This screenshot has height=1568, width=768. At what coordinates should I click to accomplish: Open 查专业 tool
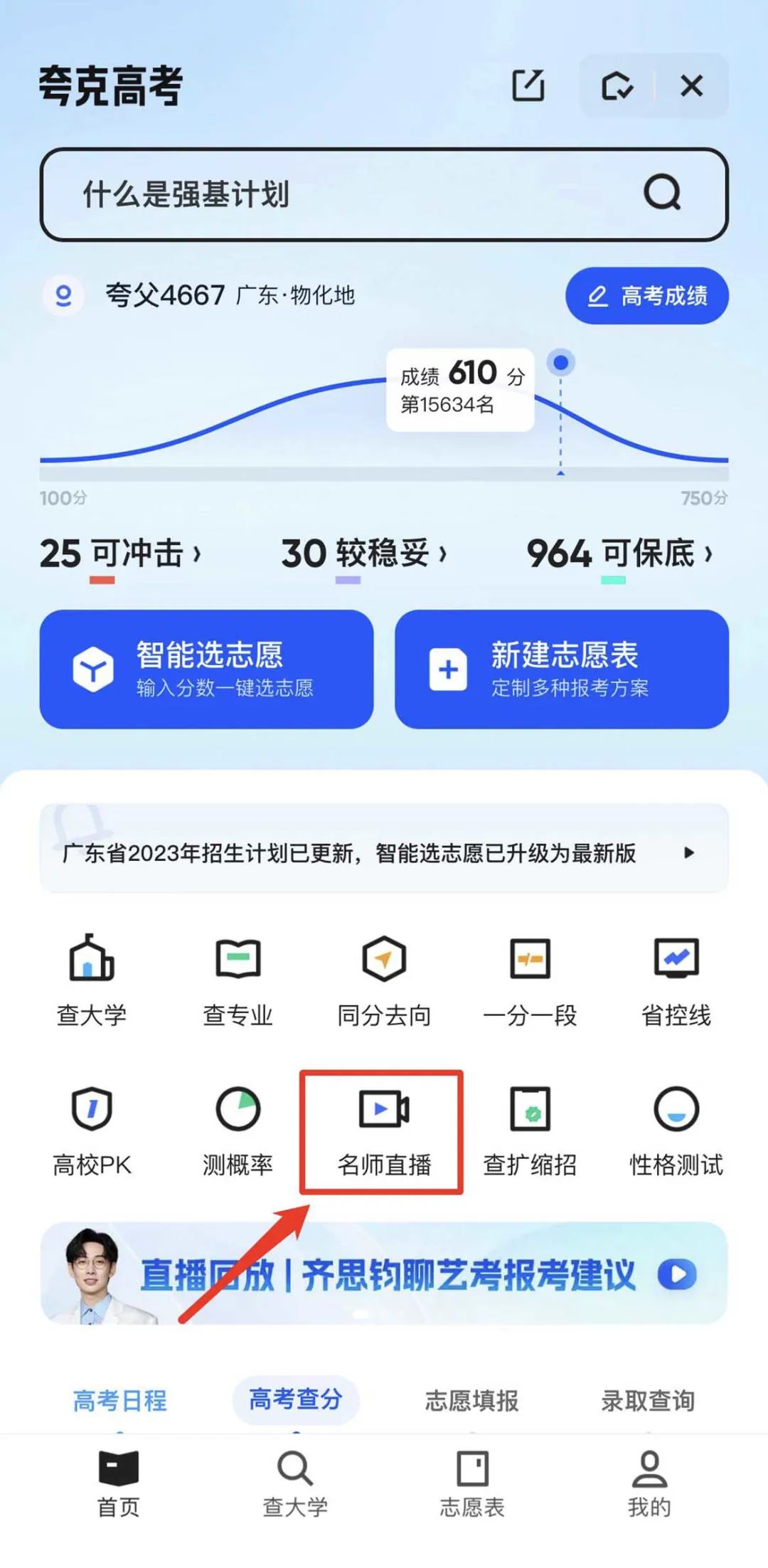click(x=238, y=981)
